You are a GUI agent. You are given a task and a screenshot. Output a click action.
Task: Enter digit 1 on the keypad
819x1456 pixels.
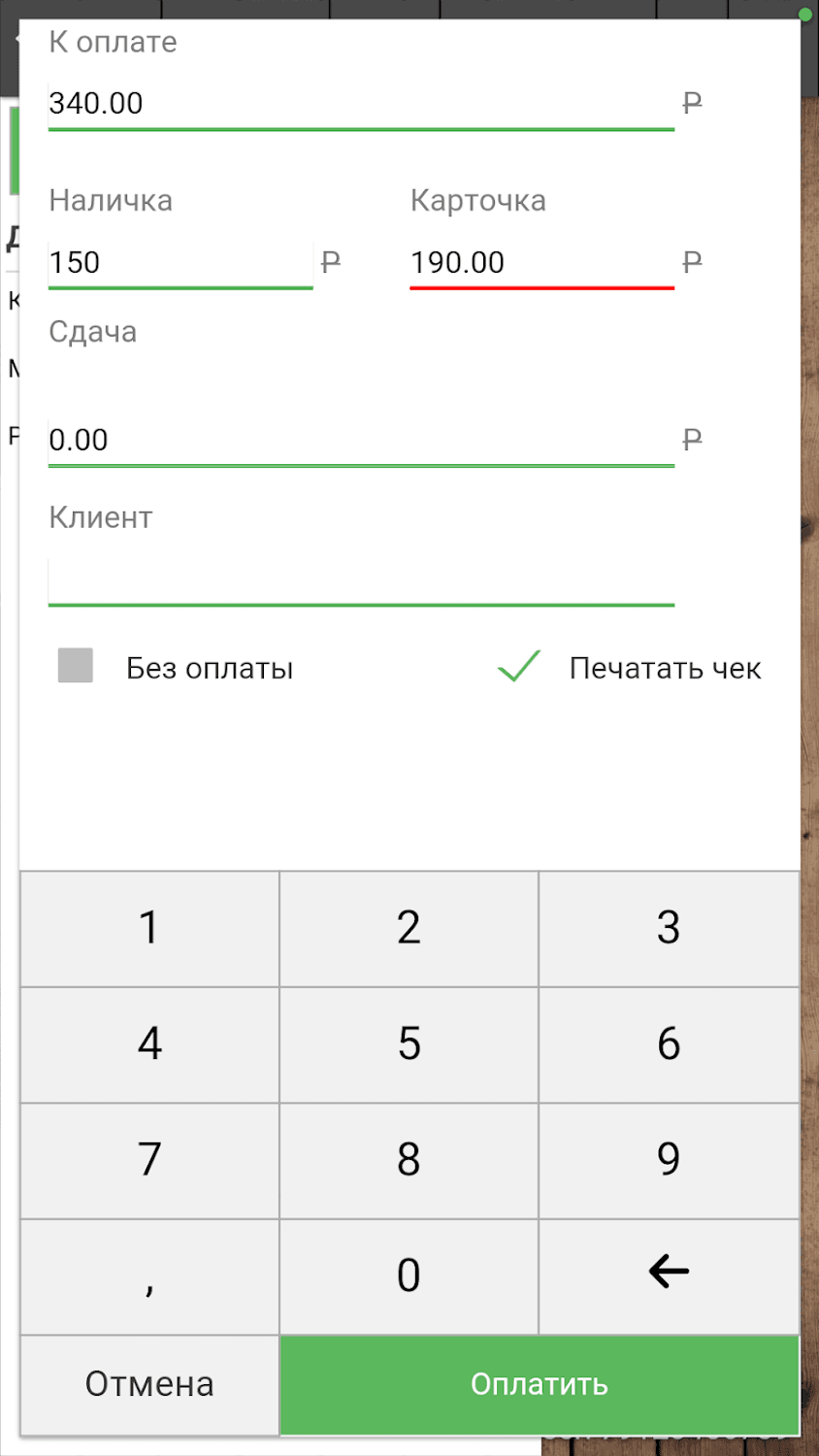point(149,929)
